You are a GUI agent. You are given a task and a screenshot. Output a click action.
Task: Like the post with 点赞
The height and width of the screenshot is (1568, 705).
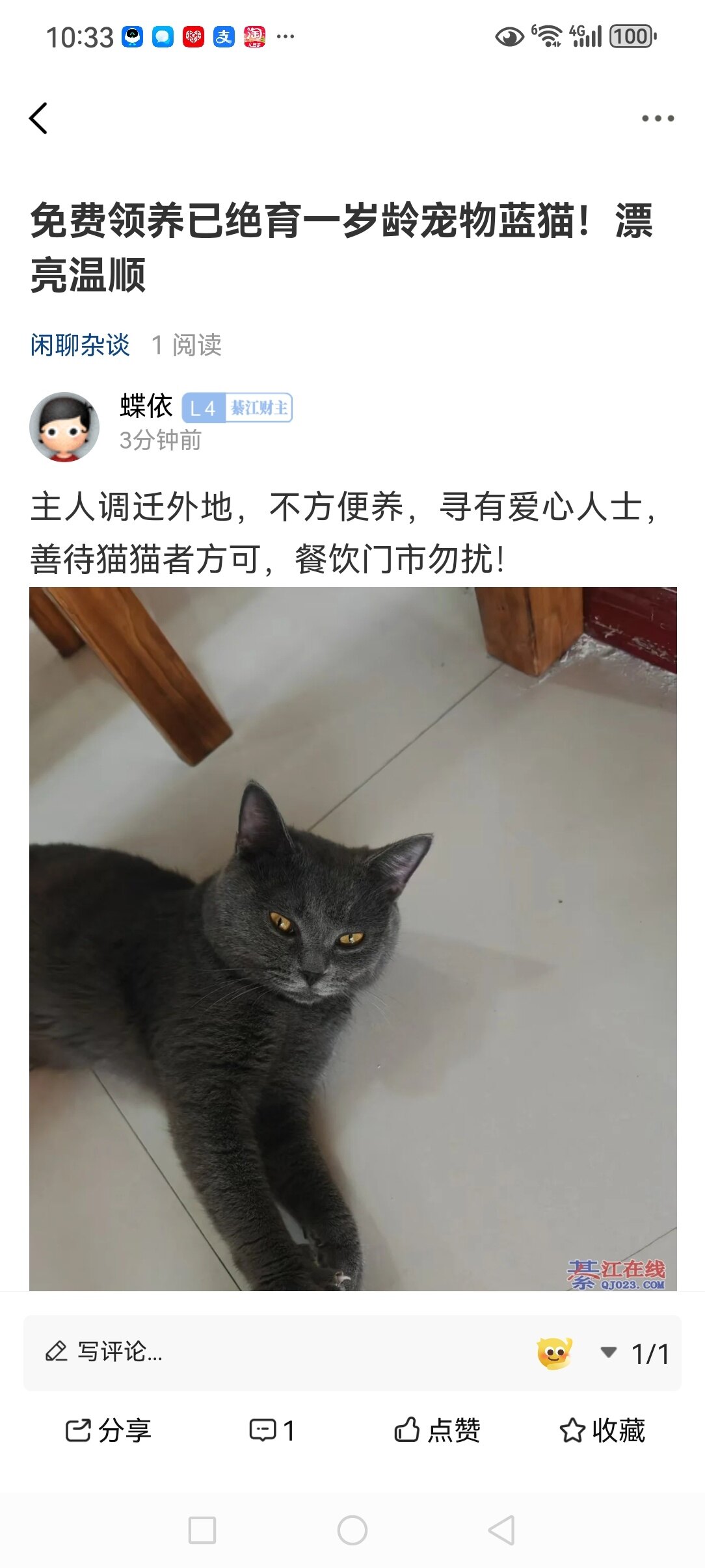click(x=437, y=1430)
